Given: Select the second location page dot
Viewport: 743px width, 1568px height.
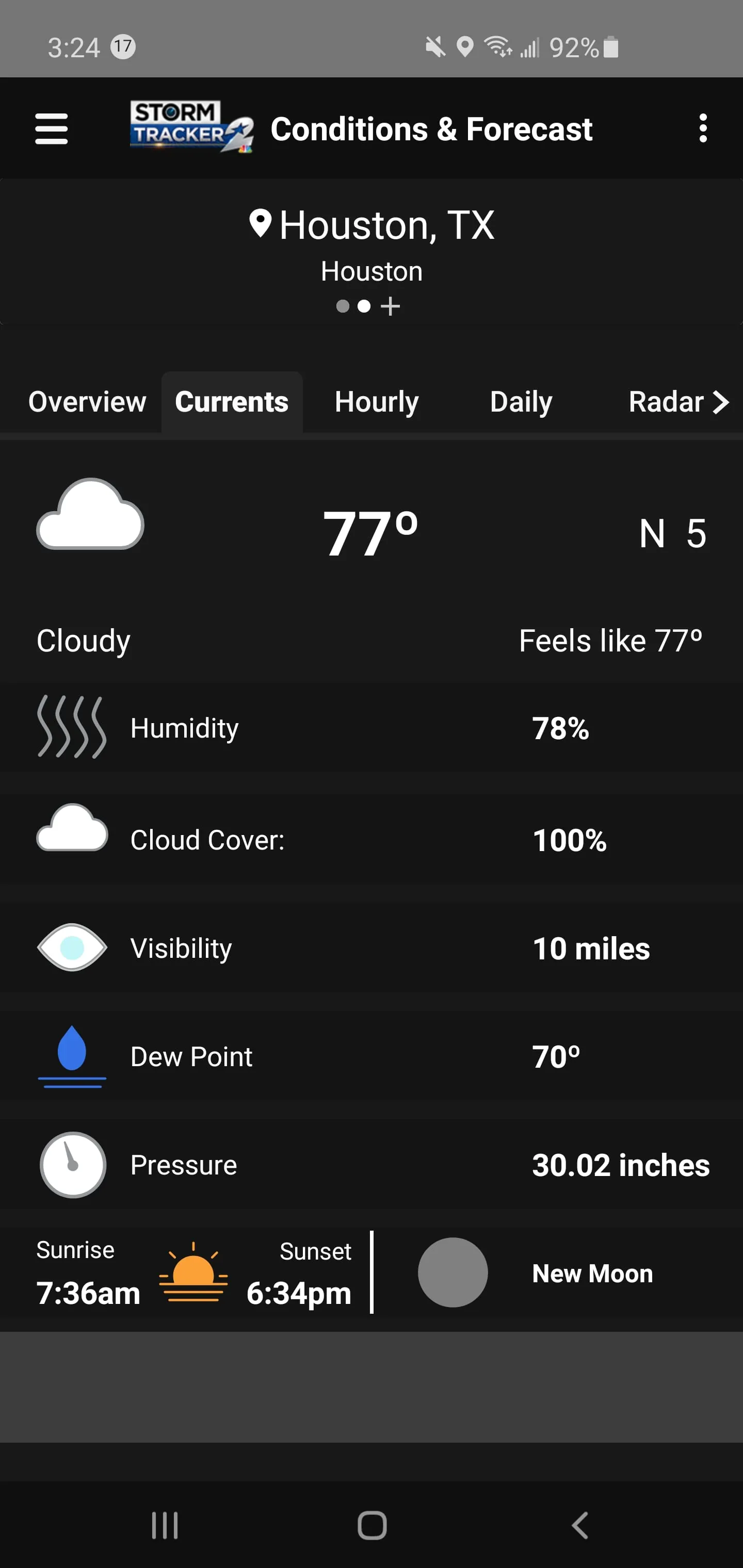Looking at the screenshot, I should 364,306.
